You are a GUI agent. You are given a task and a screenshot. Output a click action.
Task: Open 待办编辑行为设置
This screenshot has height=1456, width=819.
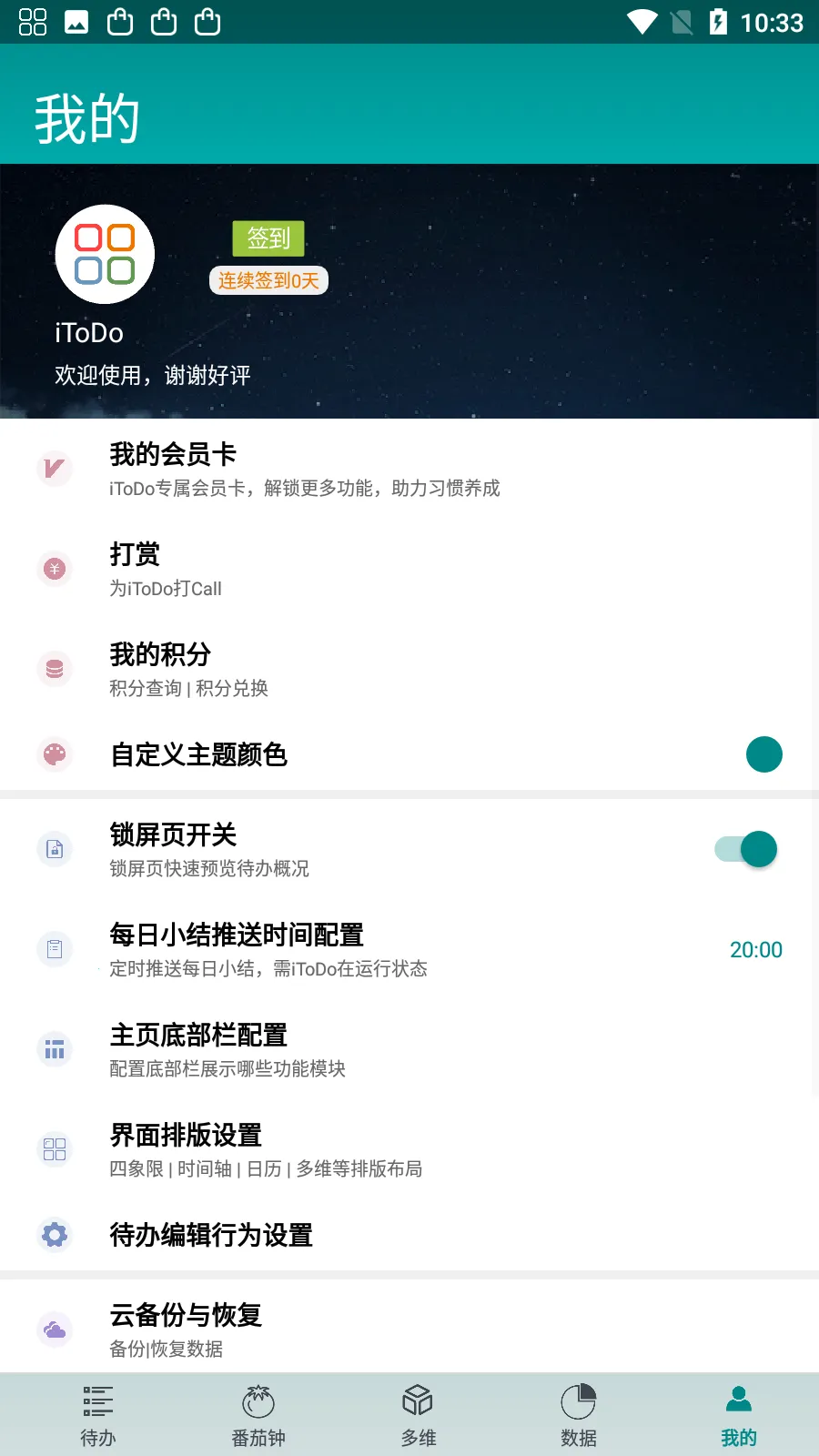[409, 1235]
